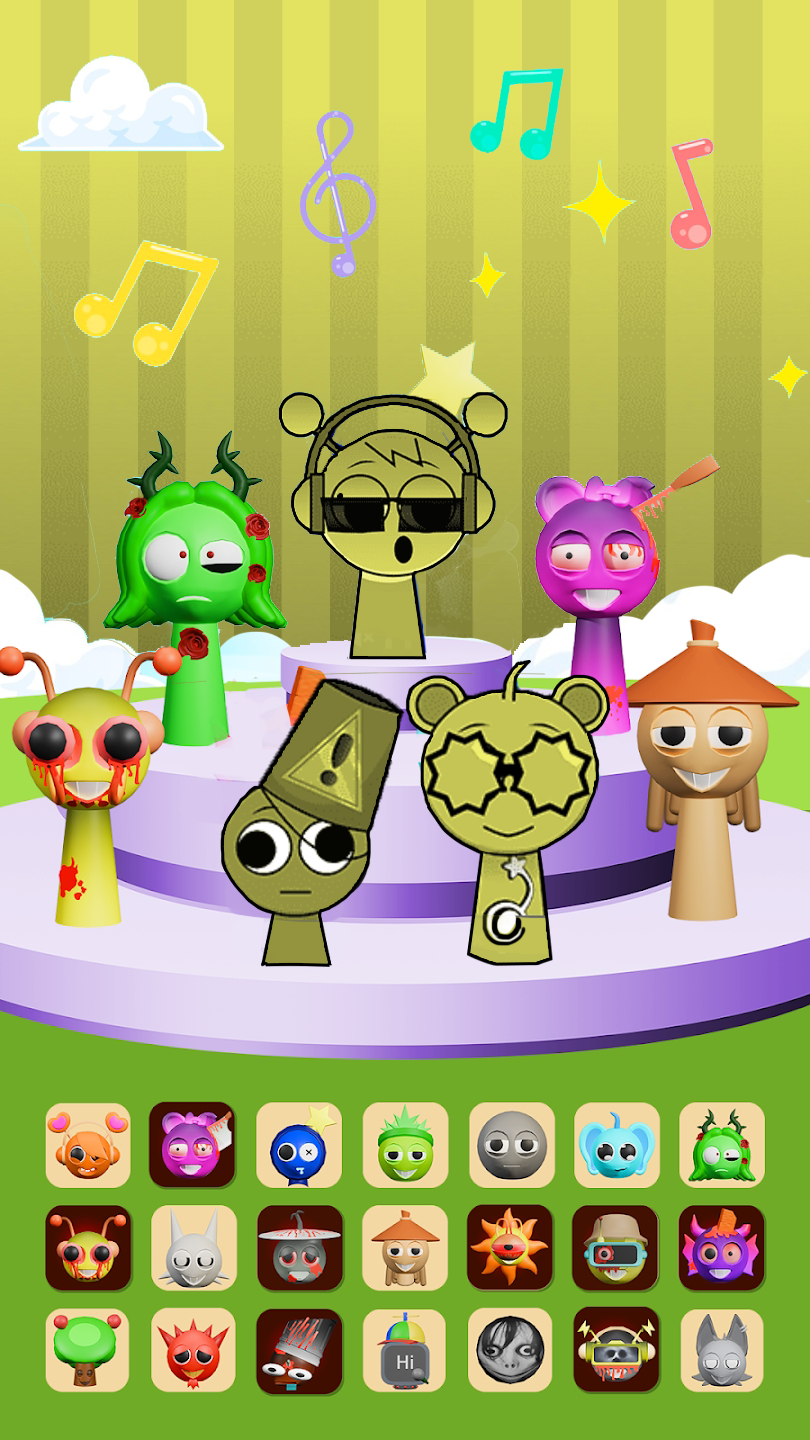Image resolution: width=810 pixels, height=1440 pixels.
Task: Select the black-haired creepy face icon
Action: click(510, 1350)
